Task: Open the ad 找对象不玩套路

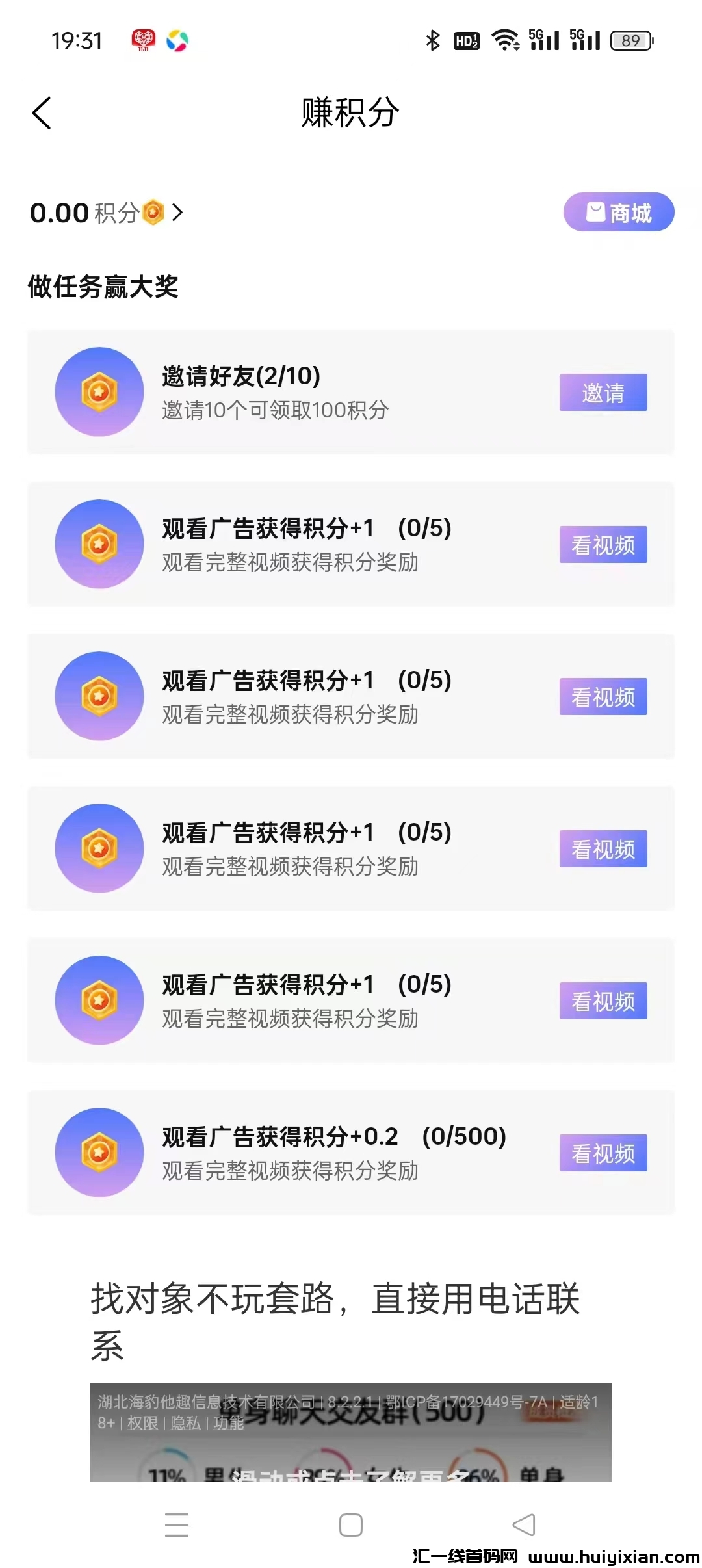Action: tap(335, 1320)
